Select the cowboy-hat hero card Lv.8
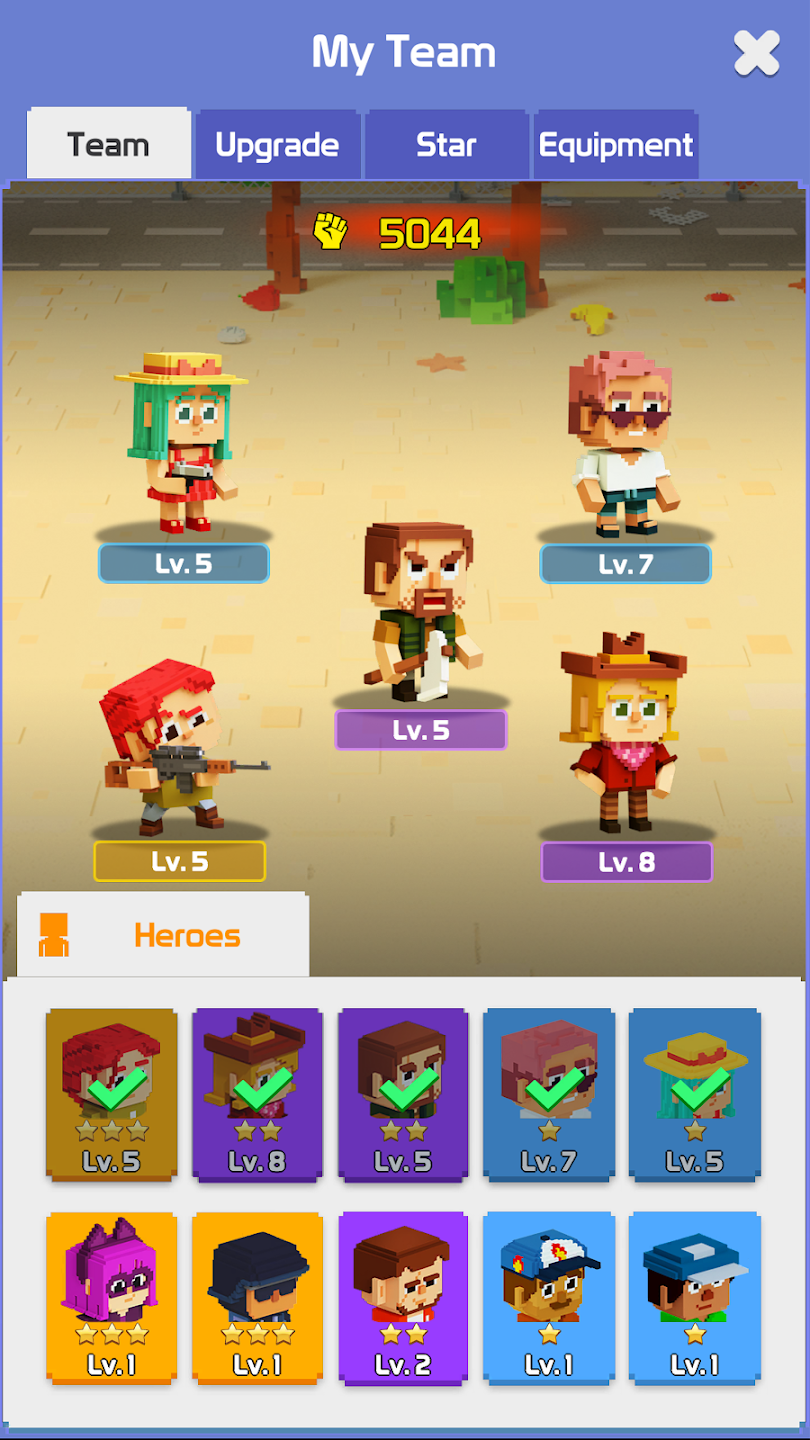Image resolution: width=810 pixels, height=1440 pixels. pos(257,1095)
